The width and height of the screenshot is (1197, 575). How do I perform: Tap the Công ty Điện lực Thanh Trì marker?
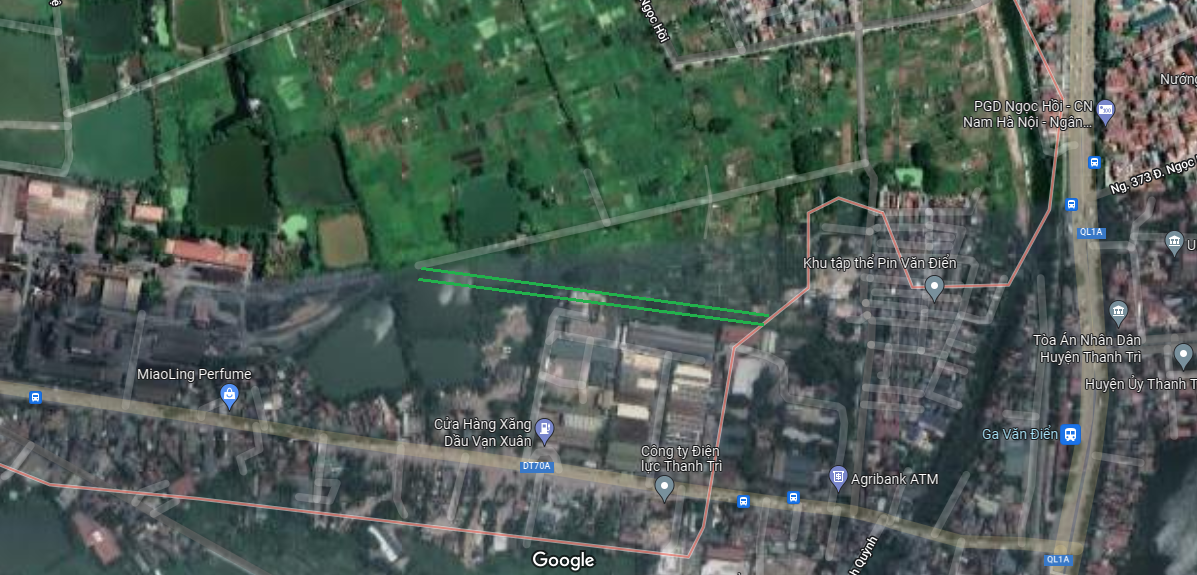click(665, 487)
